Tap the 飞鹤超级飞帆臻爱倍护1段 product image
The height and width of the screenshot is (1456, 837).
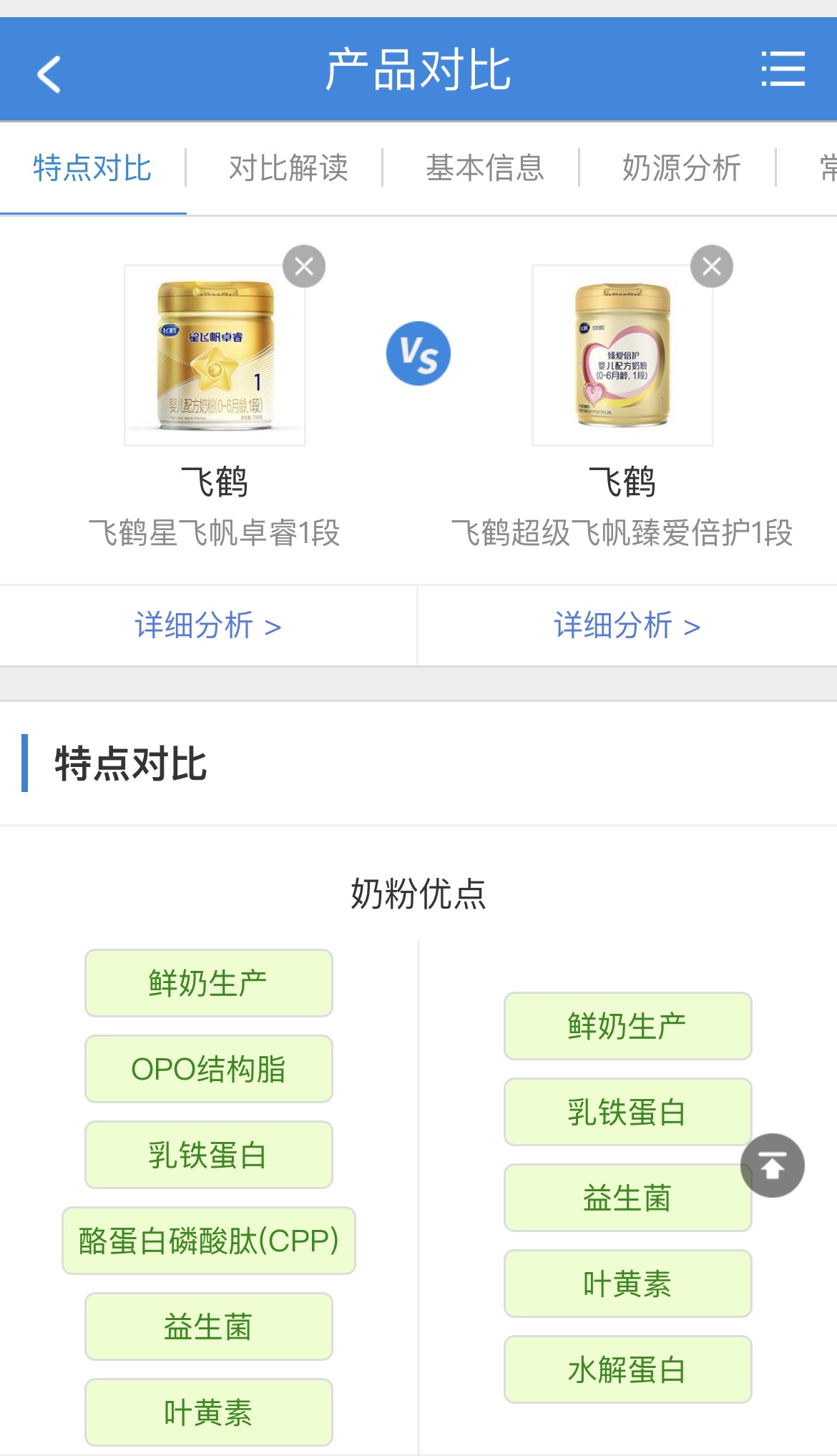(x=622, y=356)
